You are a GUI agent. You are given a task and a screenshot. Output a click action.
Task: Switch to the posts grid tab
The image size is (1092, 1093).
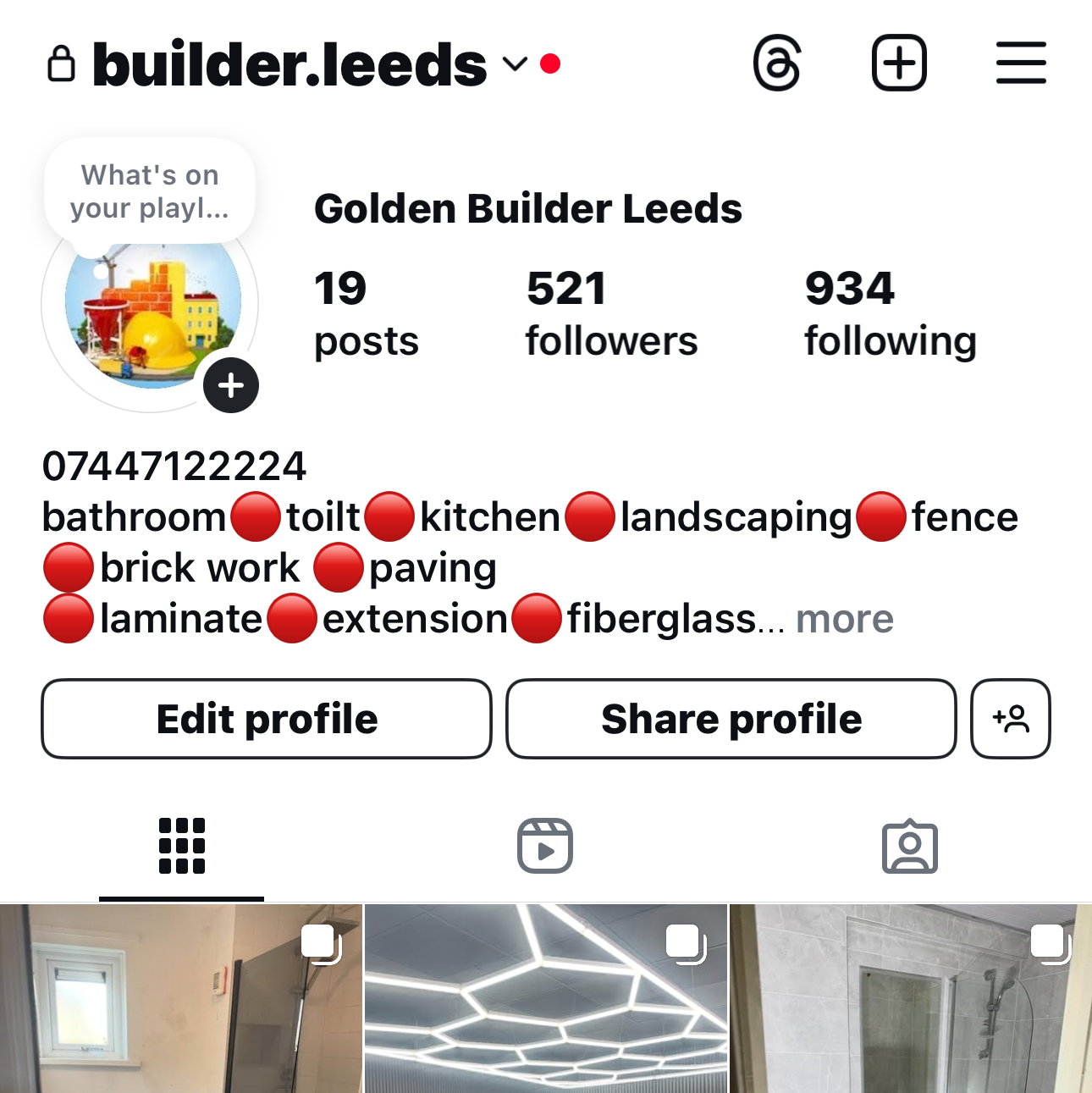[182, 846]
